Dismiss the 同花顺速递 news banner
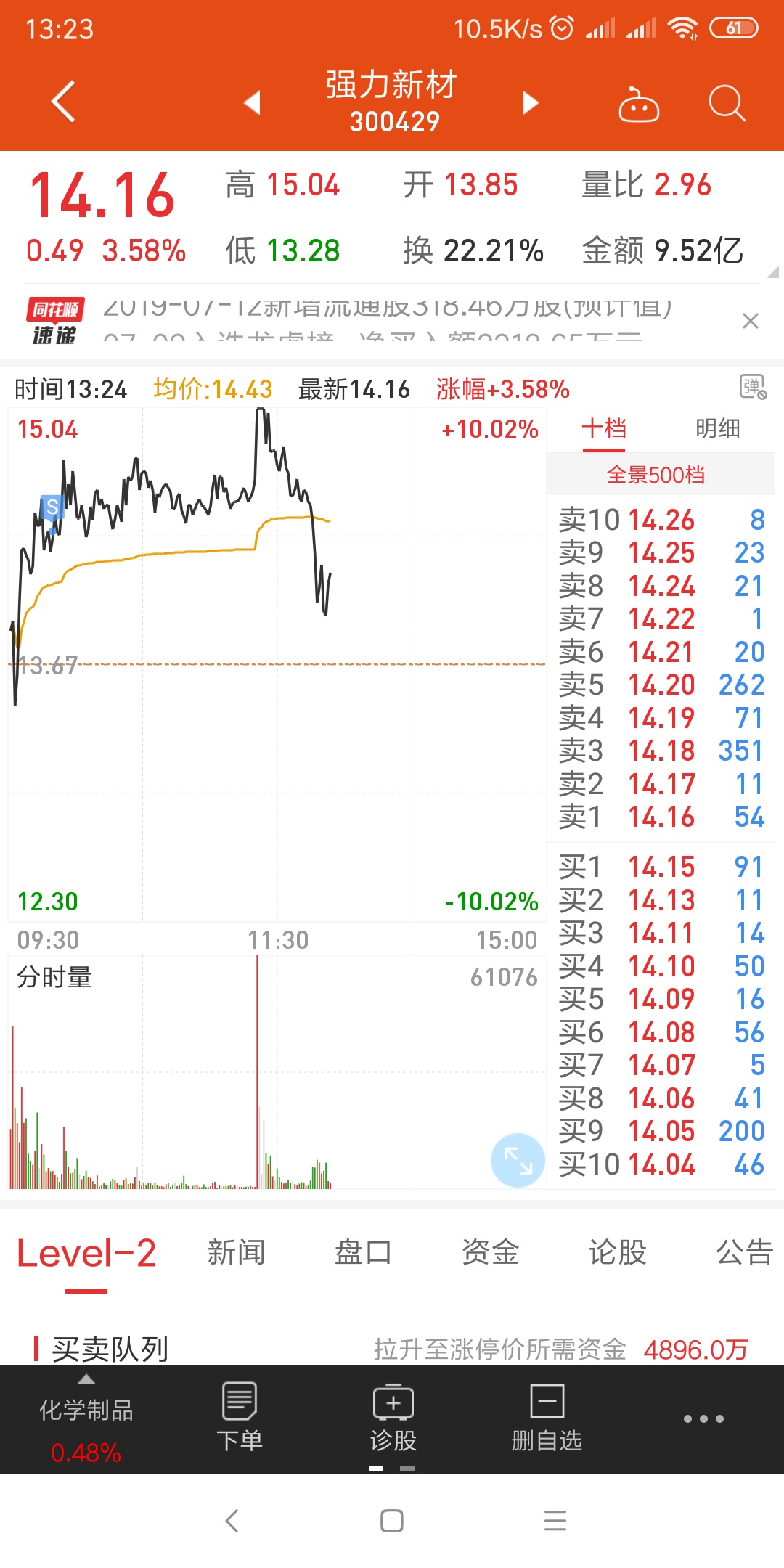This screenshot has height=1568, width=784. pos(751,321)
